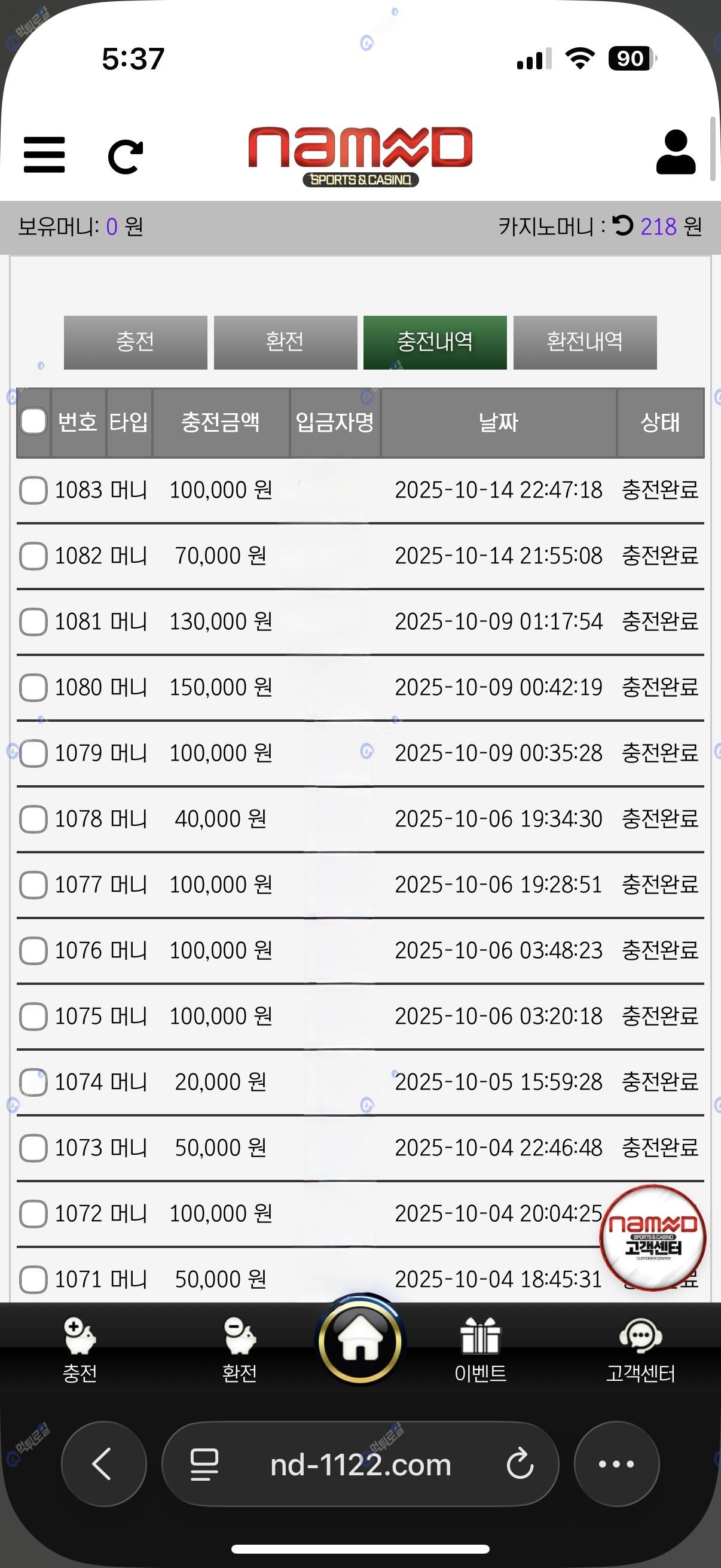Open the 환전내역 tab
The height and width of the screenshot is (1568, 721).
click(x=585, y=342)
